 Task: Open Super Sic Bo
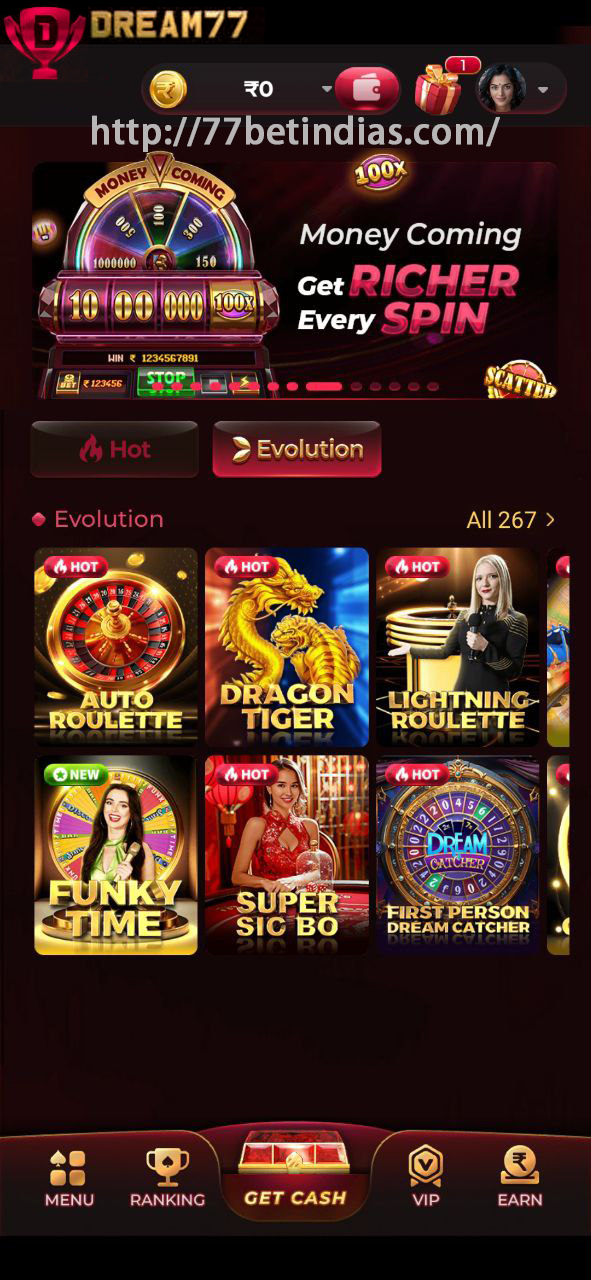click(x=287, y=855)
